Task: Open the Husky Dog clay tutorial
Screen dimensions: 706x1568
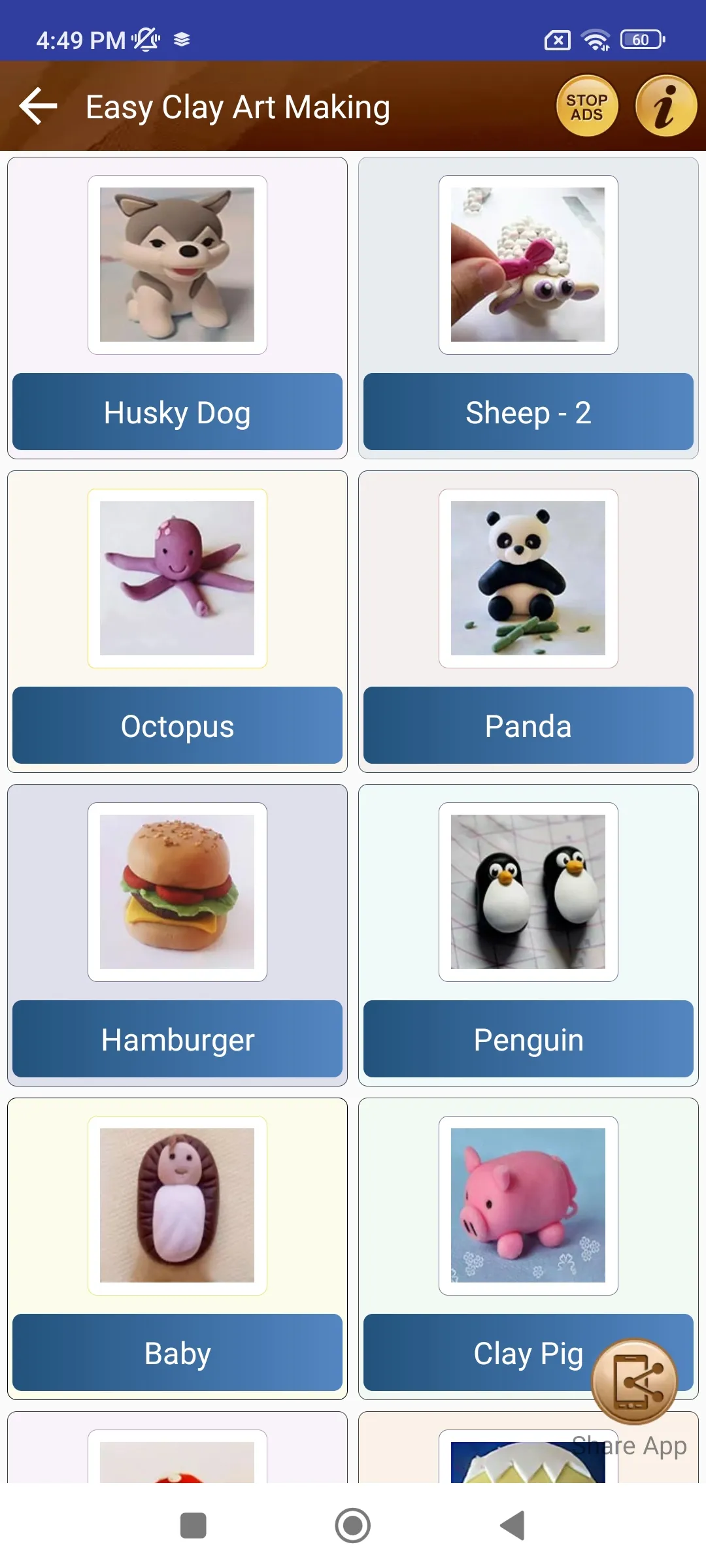Action: click(x=177, y=308)
